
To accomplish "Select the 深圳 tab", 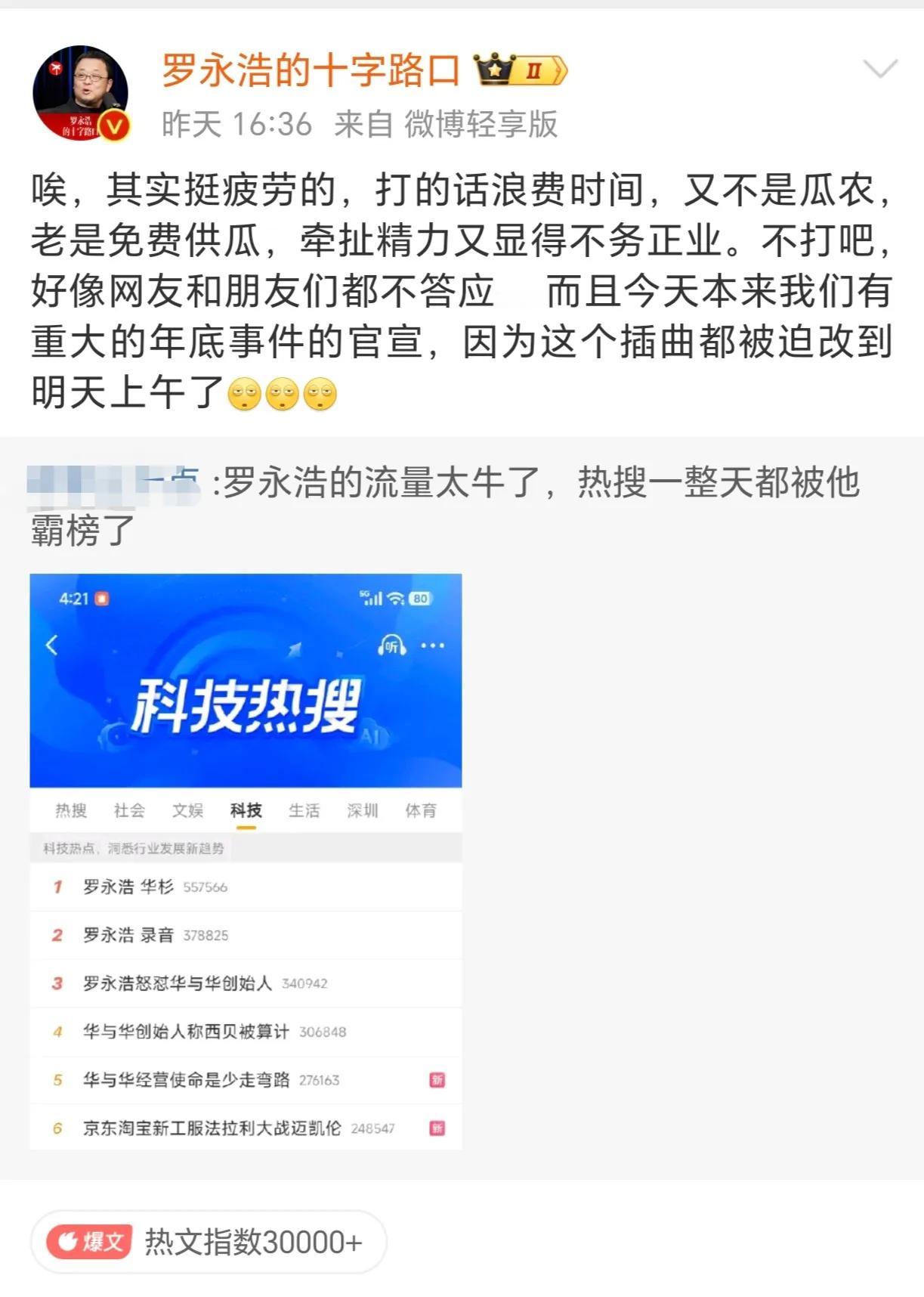I will [364, 810].
